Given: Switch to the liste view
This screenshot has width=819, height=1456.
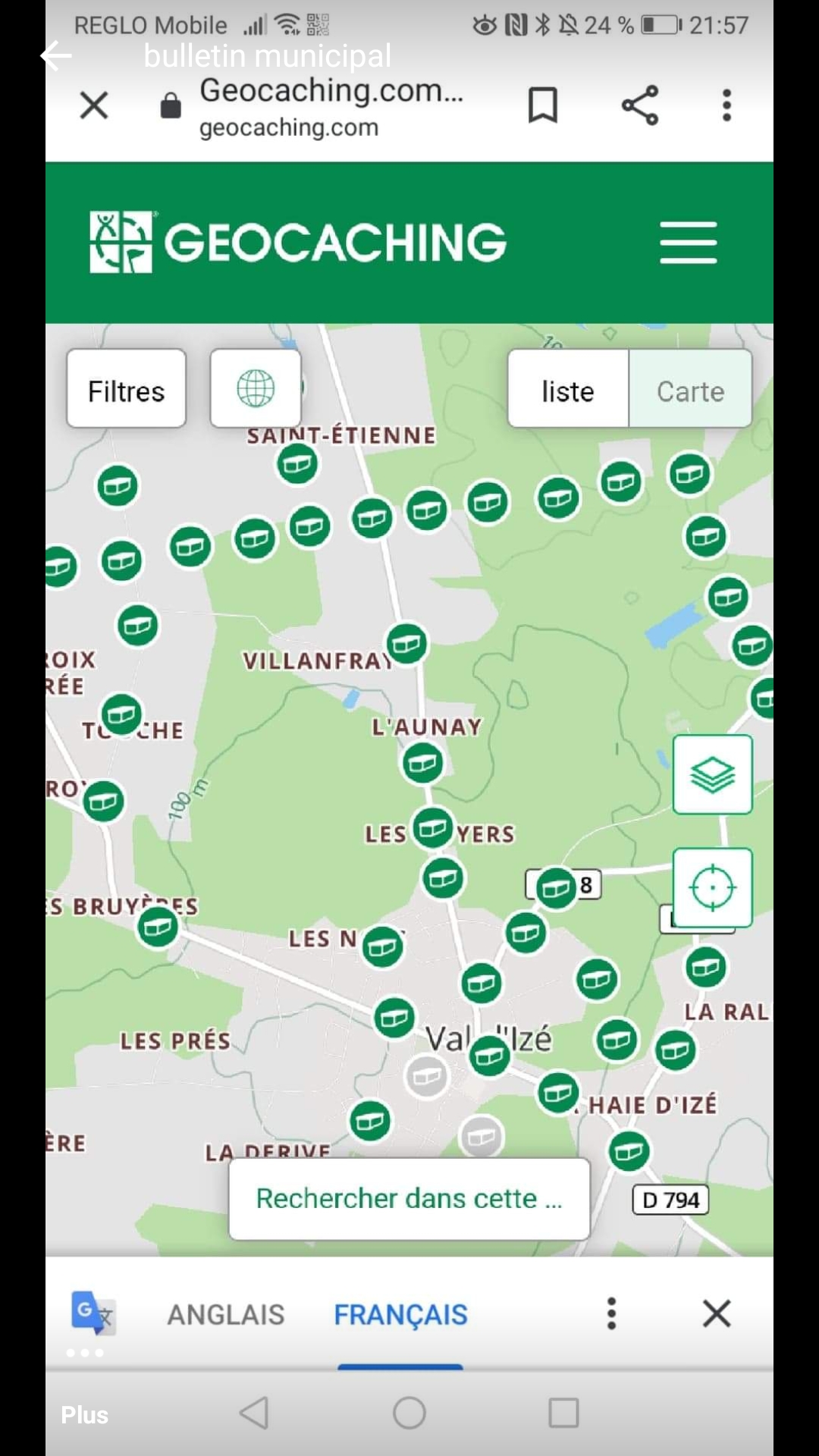Looking at the screenshot, I should pos(568,390).
